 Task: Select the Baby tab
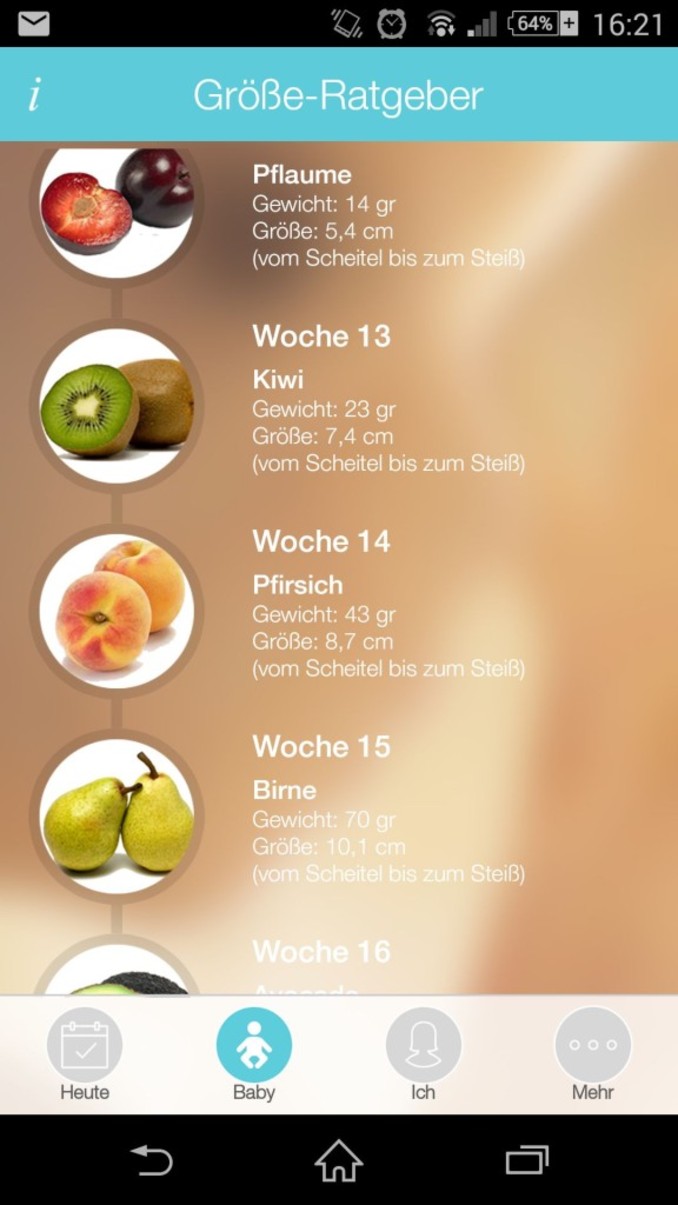(x=254, y=1056)
